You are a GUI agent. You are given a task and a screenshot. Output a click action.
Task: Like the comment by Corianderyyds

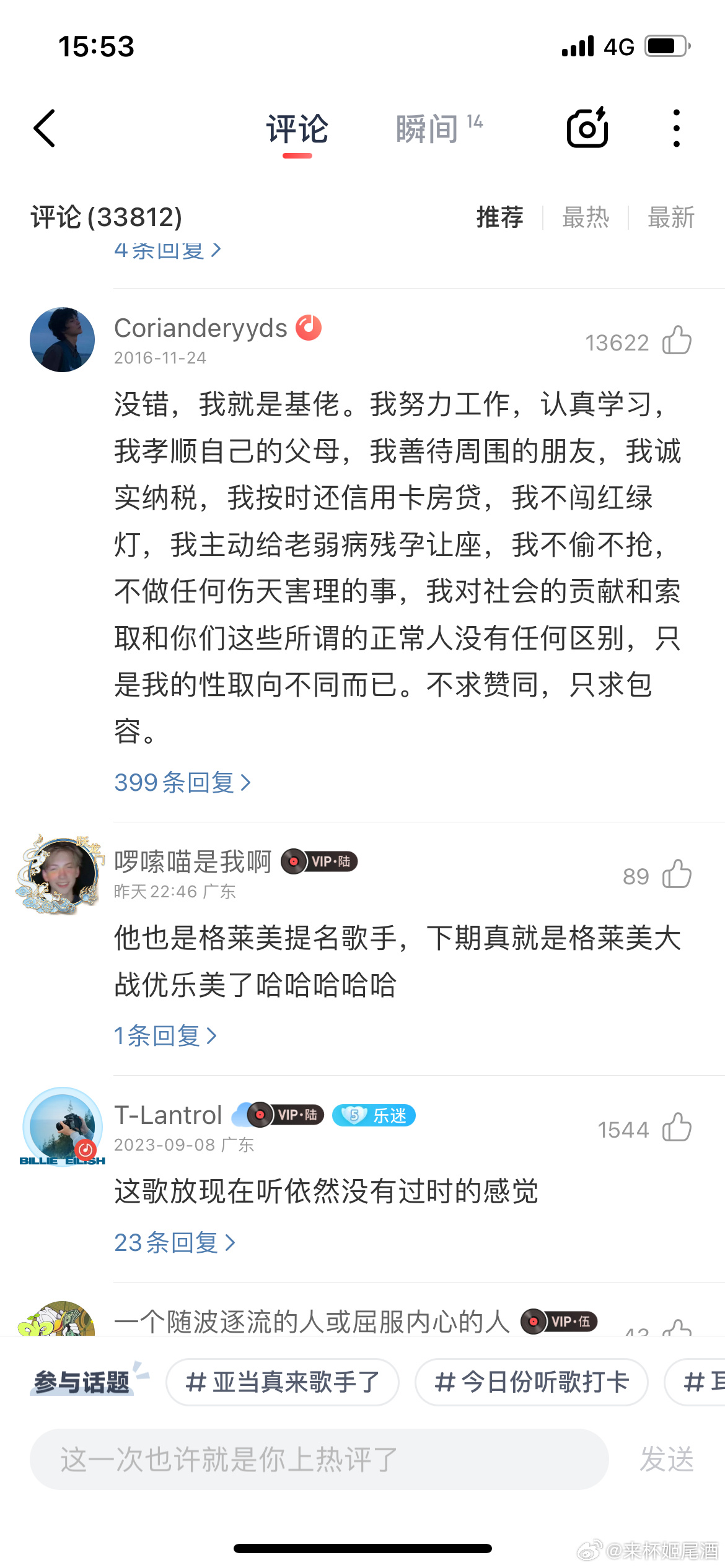(677, 341)
